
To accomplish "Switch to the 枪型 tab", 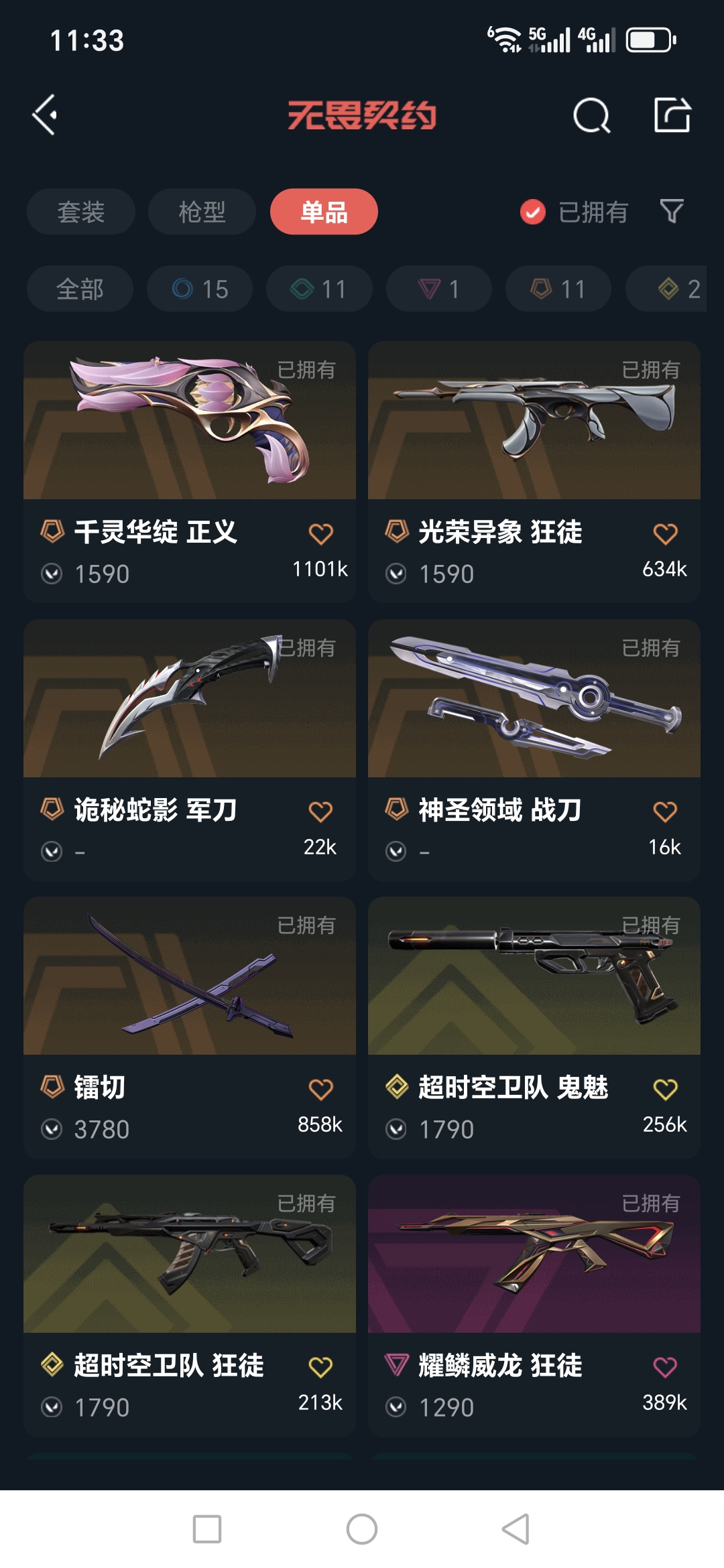I will [202, 212].
